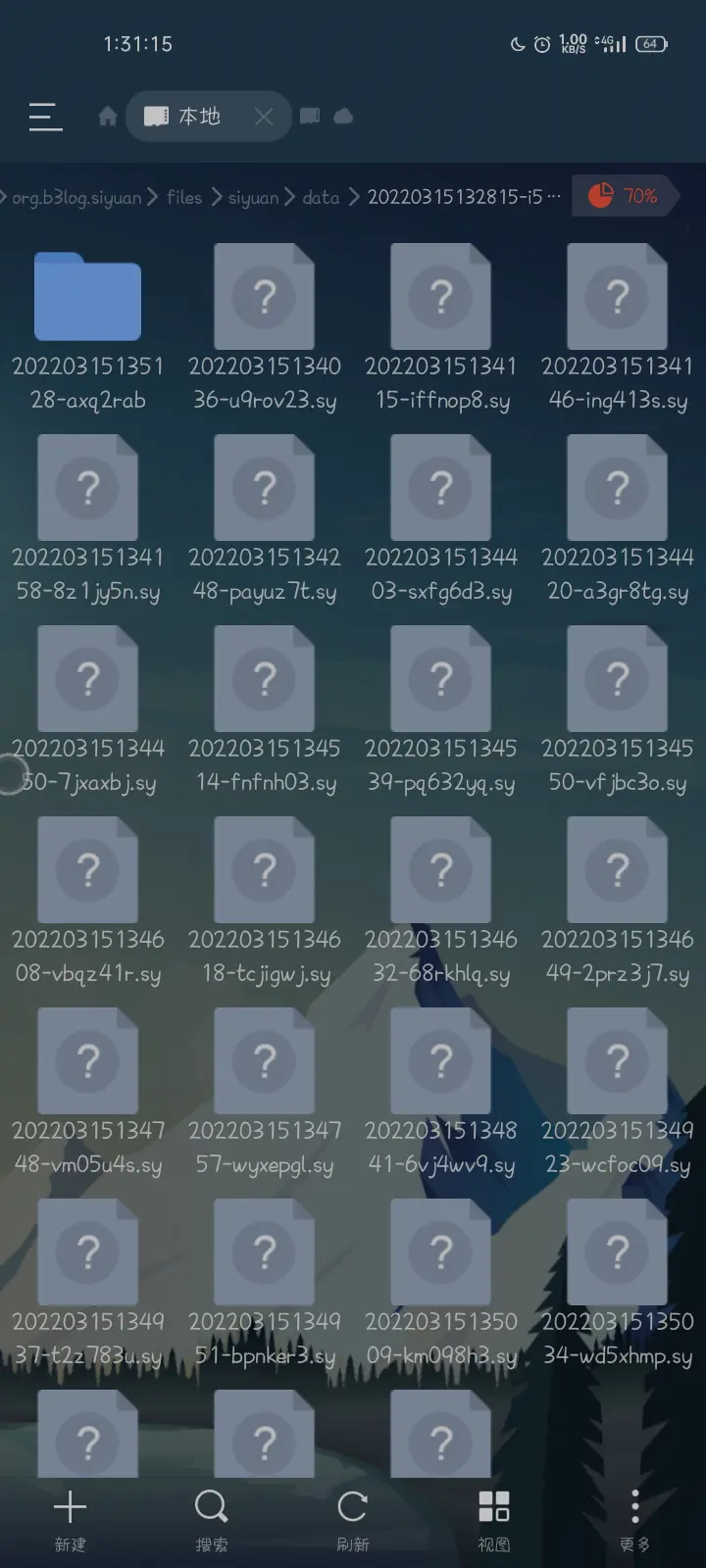Open the messages icon beside the tab
The image size is (706, 1568).
point(310,116)
